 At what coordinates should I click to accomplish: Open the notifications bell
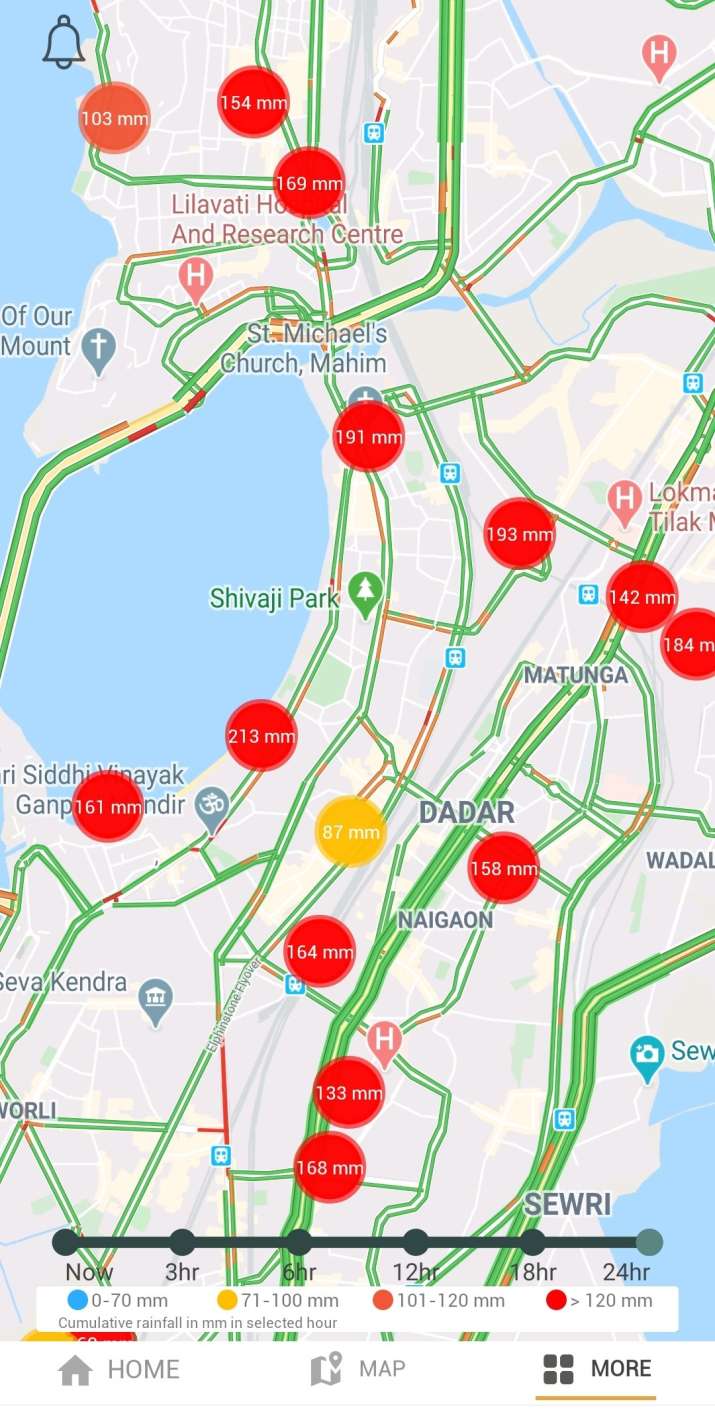click(x=63, y=43)
